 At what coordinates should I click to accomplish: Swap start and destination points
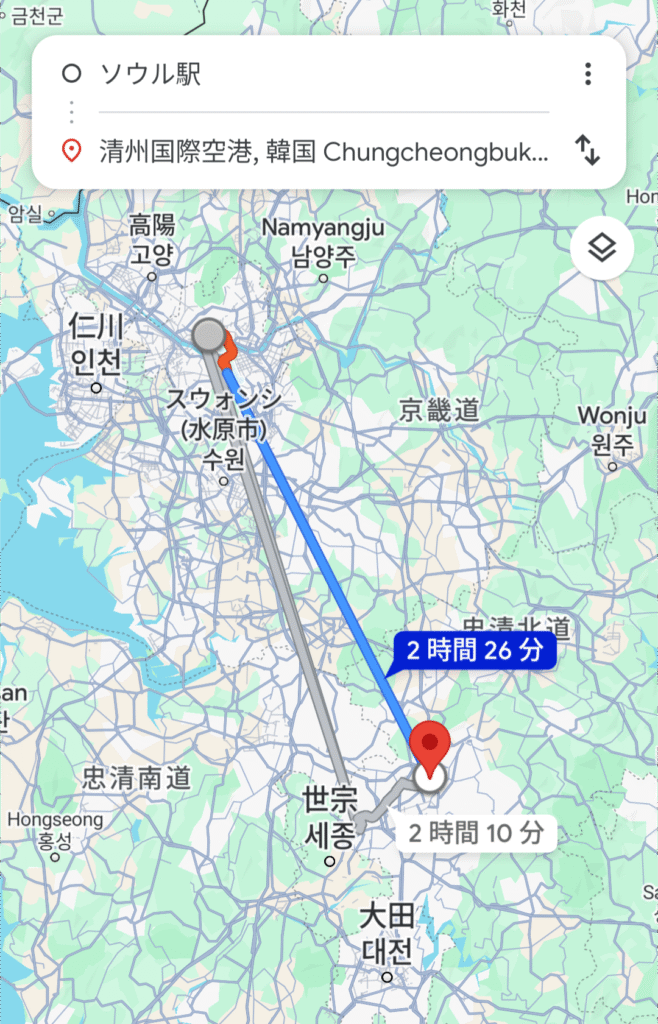[587, 151]
